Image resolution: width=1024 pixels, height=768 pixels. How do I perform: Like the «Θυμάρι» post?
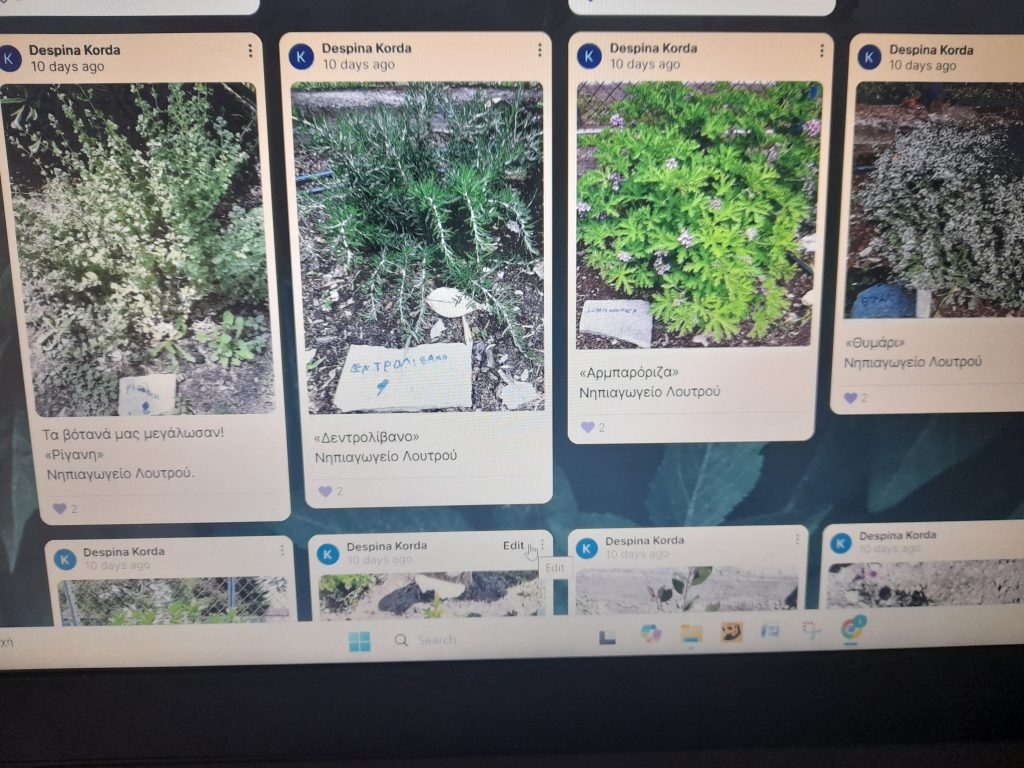pyautogui.click(x=851, y=397)
